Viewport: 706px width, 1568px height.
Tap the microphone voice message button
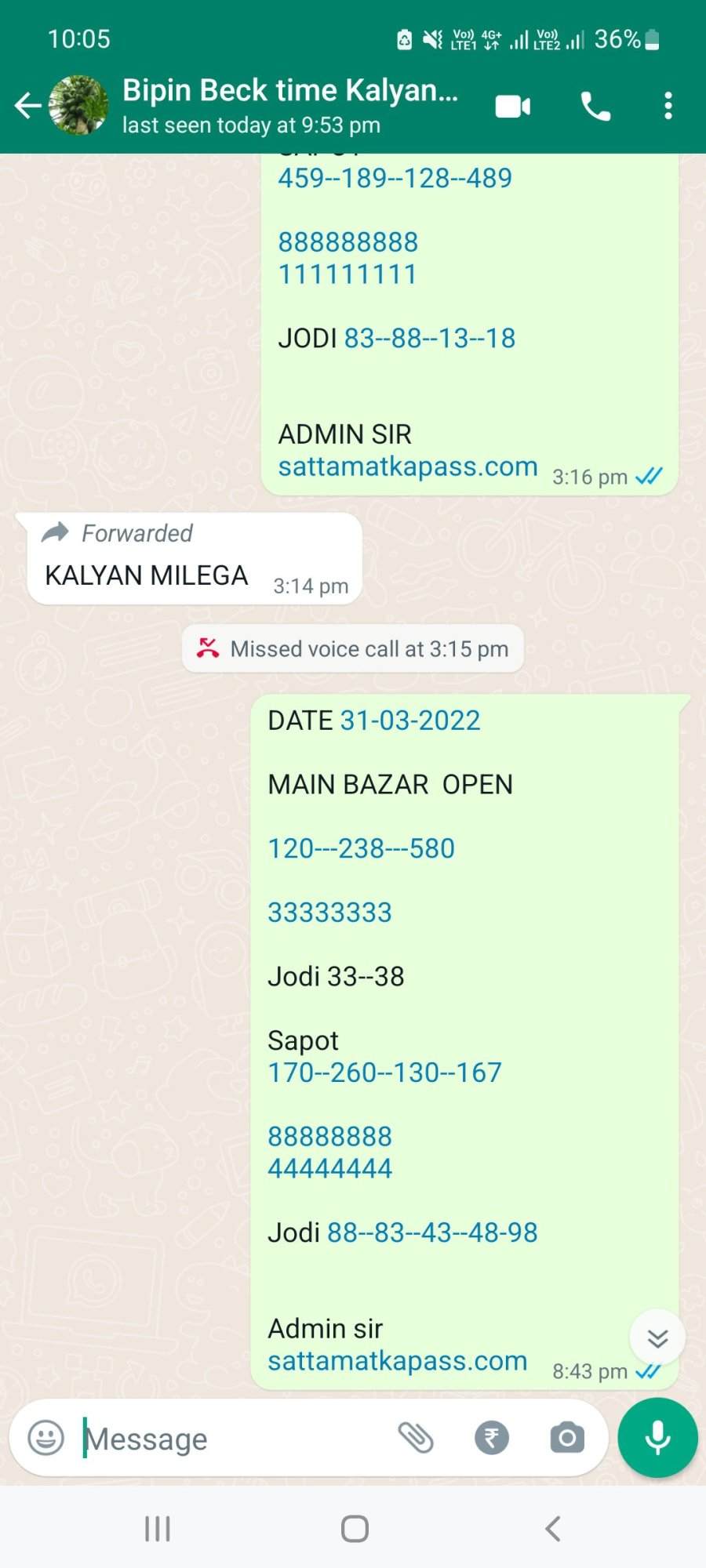[x=657, y=1438]
